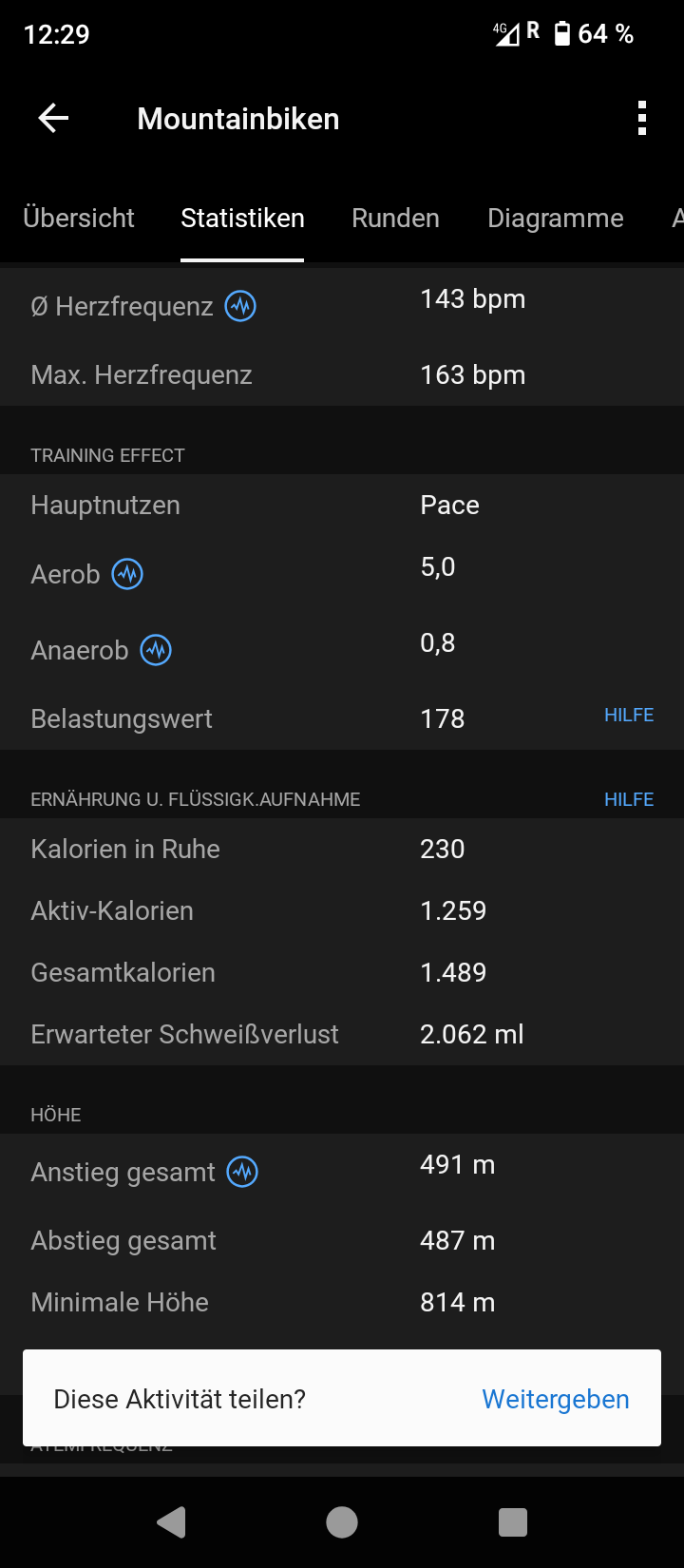Tap the info icon next to Ø Herzfrequenz
This screenshot has height=1568, width=684.
240,306
